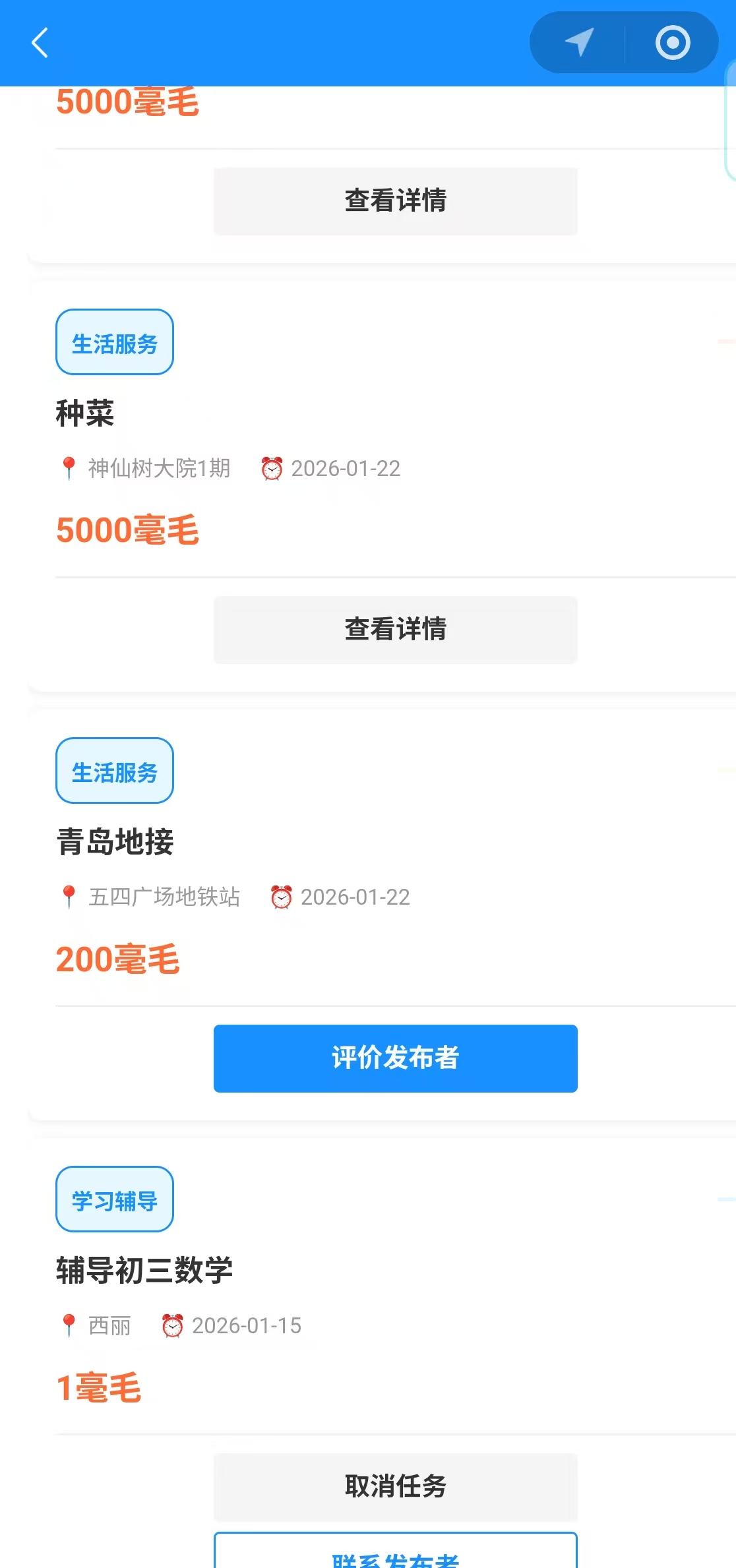Select the 生活服务 tag on the 种菜 card
The image size is (736, 1568).
(114, 342)
